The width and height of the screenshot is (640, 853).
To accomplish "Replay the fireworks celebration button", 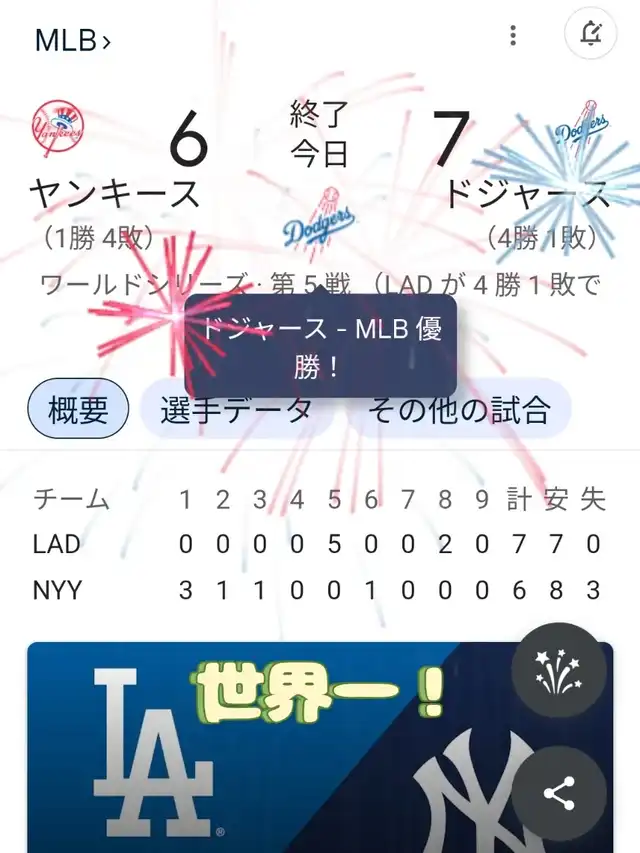I will pos(558,671).
